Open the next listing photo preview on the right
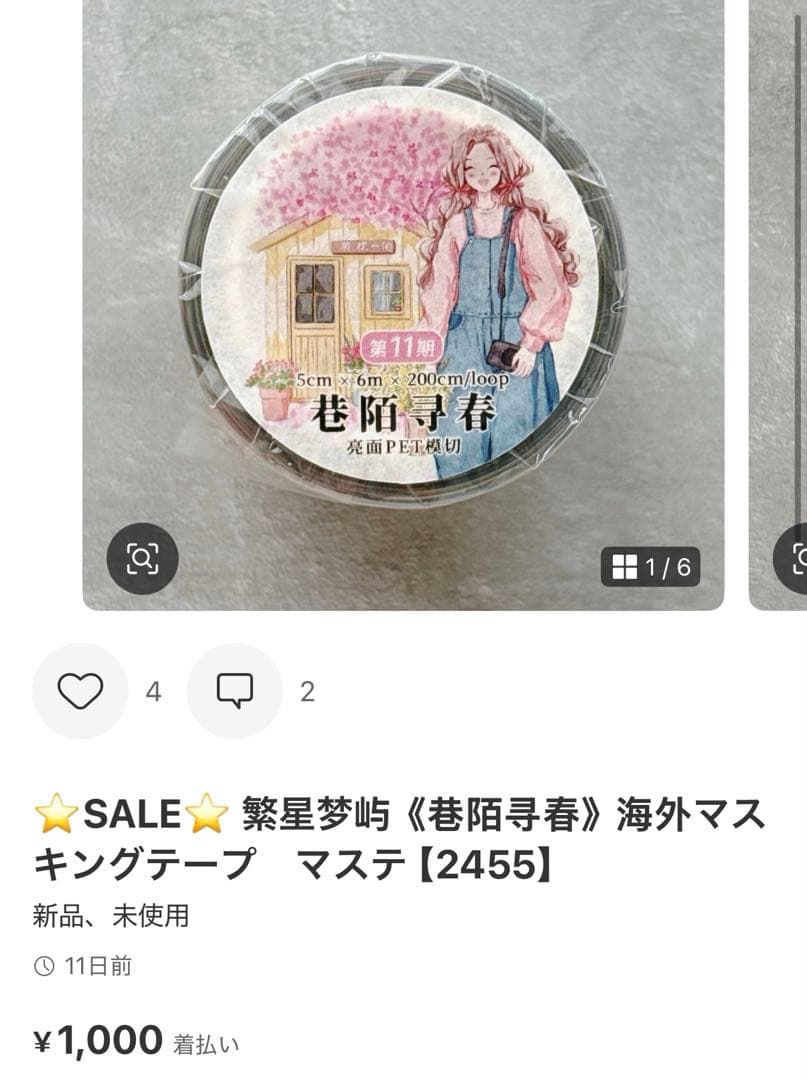This screenshot has height=1080, width=807. pyautogui.click(x=778, y=300)
